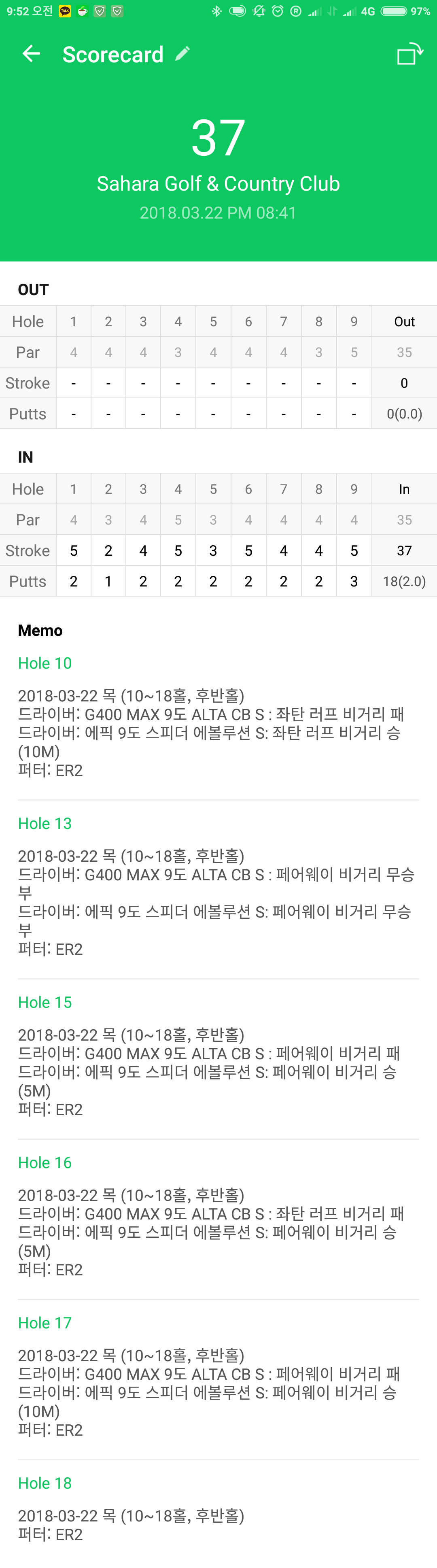Go back from the Scorecard screen
The width and height of the screenshot is (437, 1568).
click(x=31, y=54)
